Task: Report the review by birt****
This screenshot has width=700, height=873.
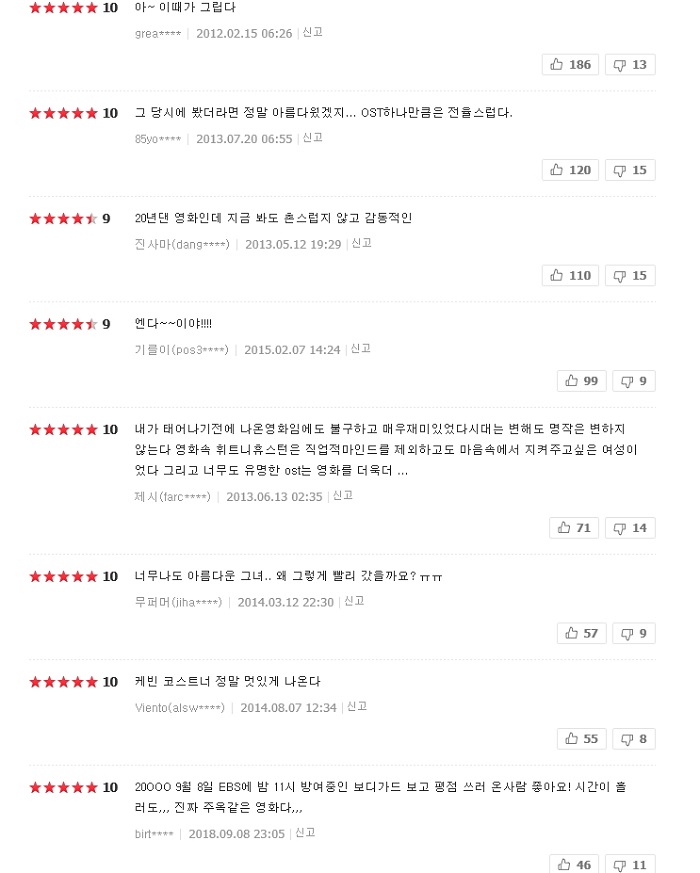Action: [305, 833]
